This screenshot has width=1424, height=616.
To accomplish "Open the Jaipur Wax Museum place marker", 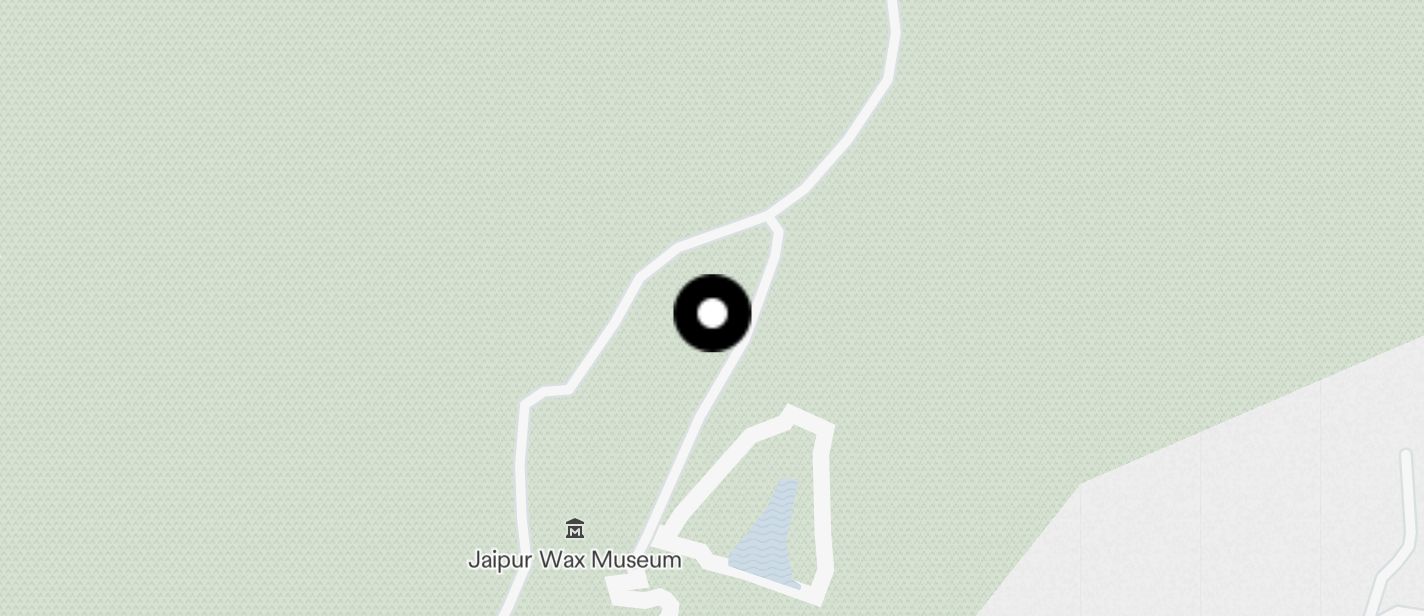I will click(574, 529).
